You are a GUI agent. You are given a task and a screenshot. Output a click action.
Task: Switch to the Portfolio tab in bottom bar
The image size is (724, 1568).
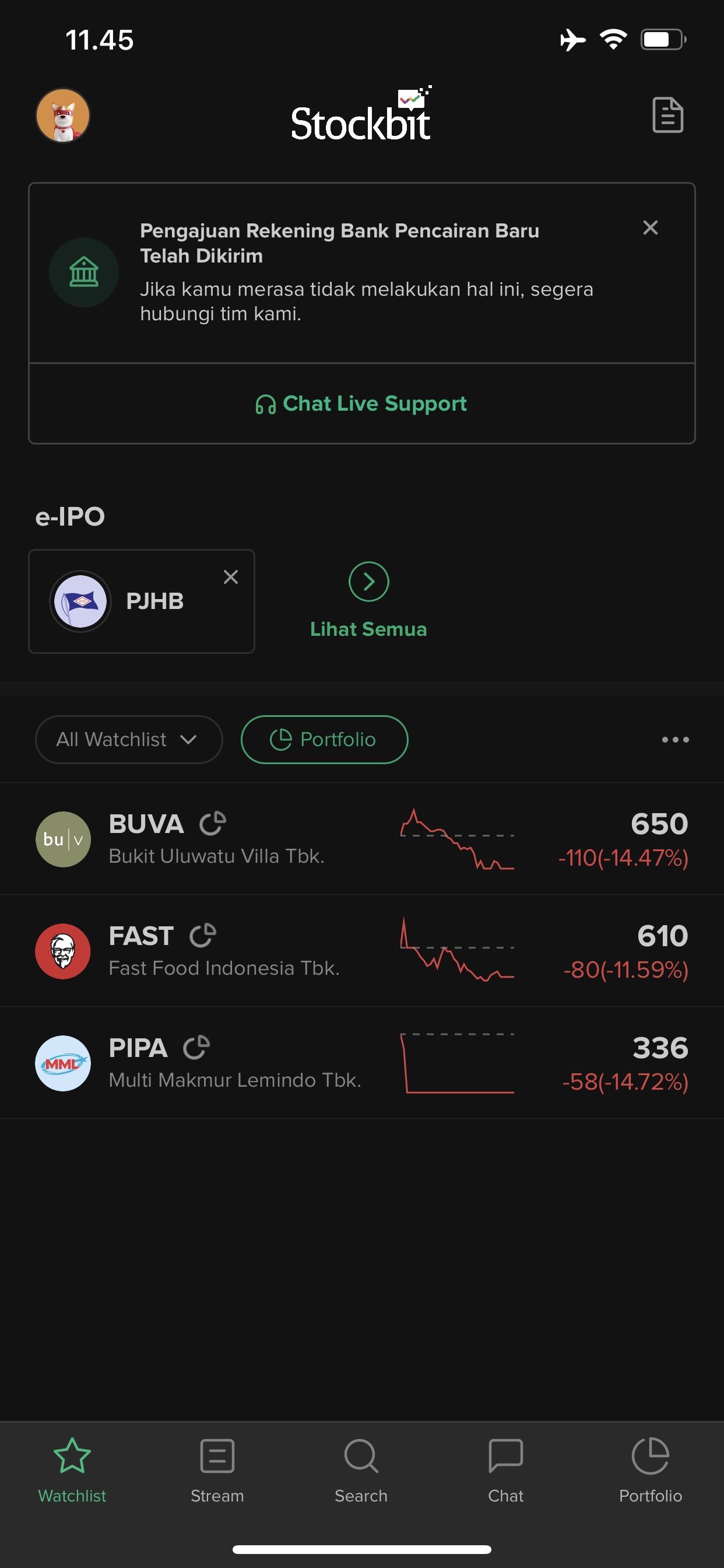pos(651,1469)
